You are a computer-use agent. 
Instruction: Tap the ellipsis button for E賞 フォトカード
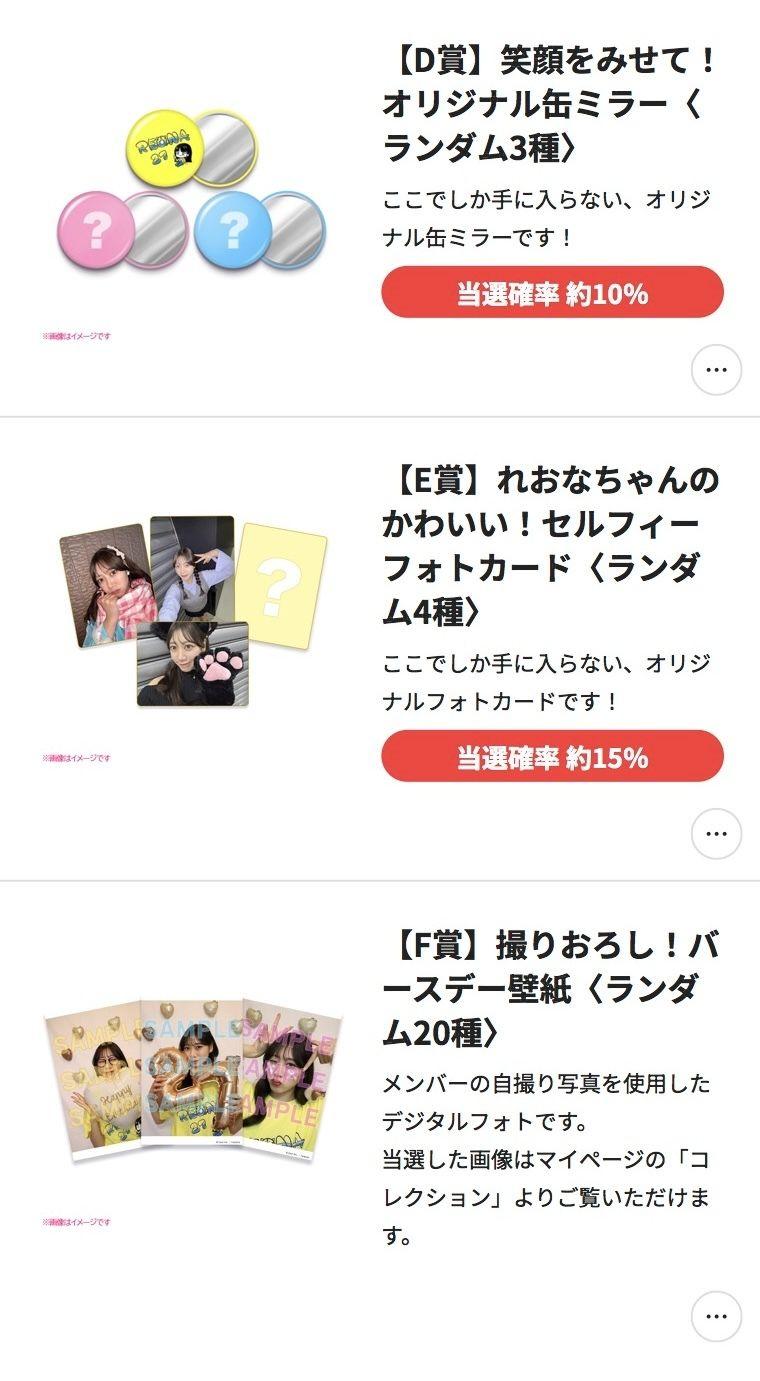pos(716,834)
